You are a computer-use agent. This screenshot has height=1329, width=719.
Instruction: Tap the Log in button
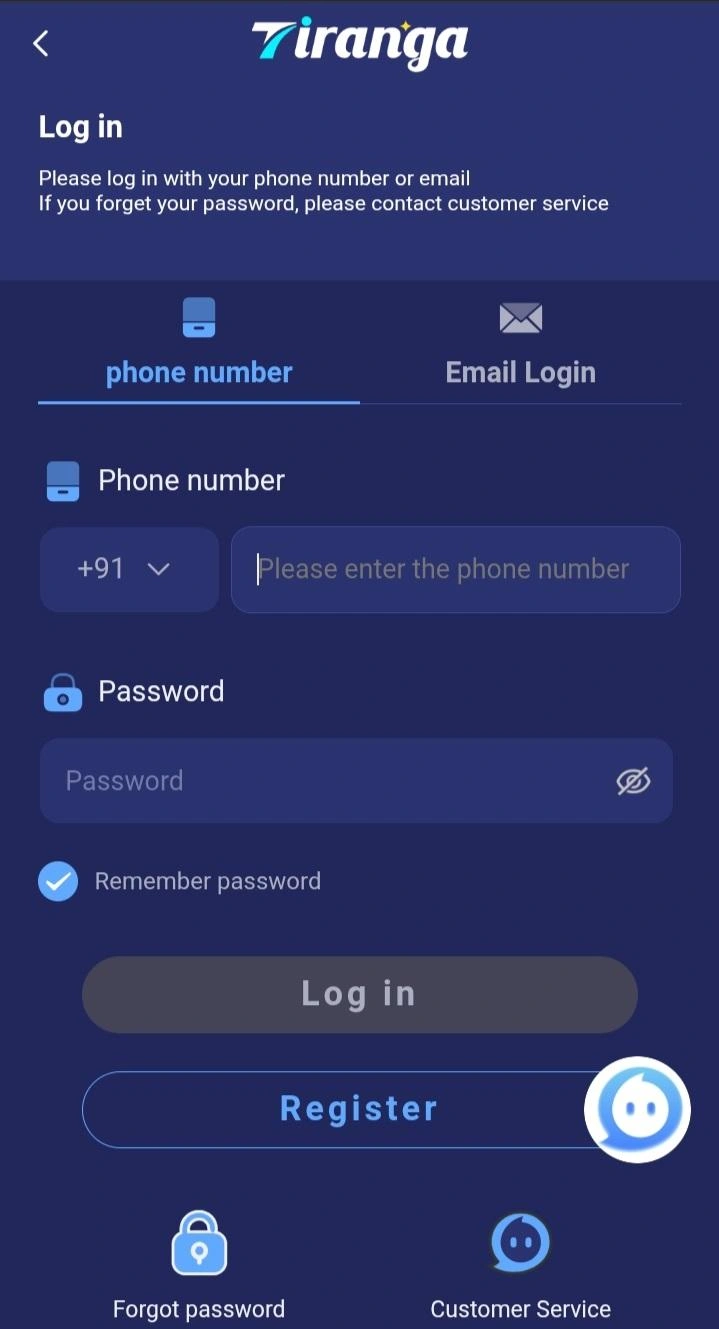(359, 994)
